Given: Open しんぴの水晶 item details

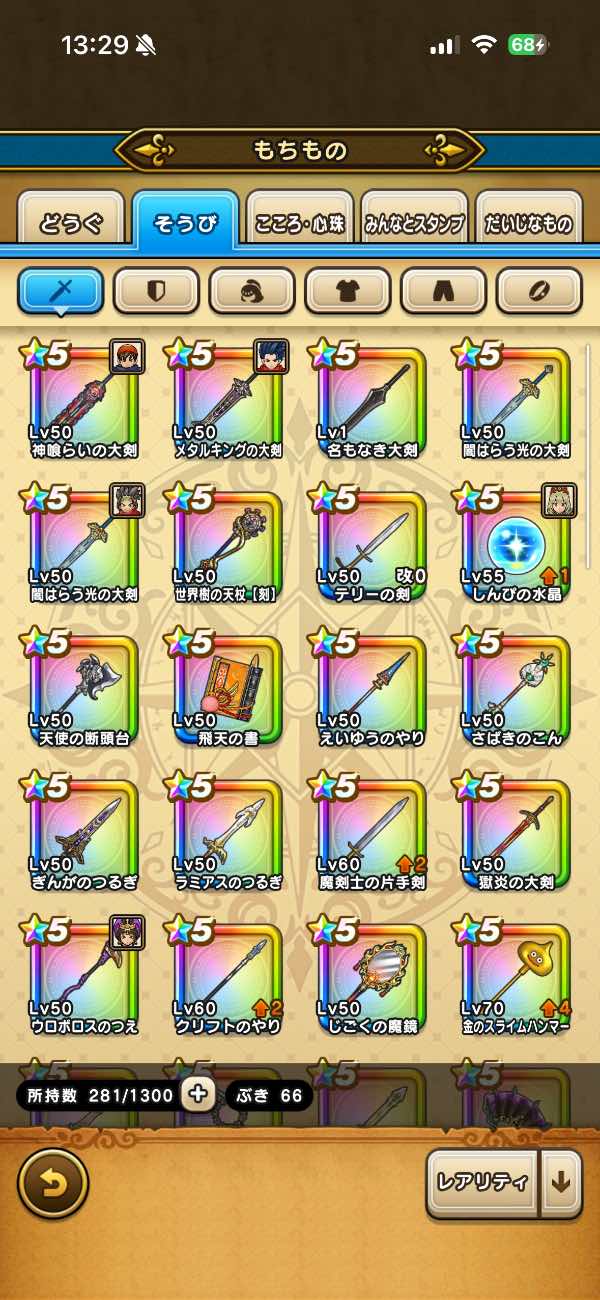Looking at the screenshot, I should 515,547.
